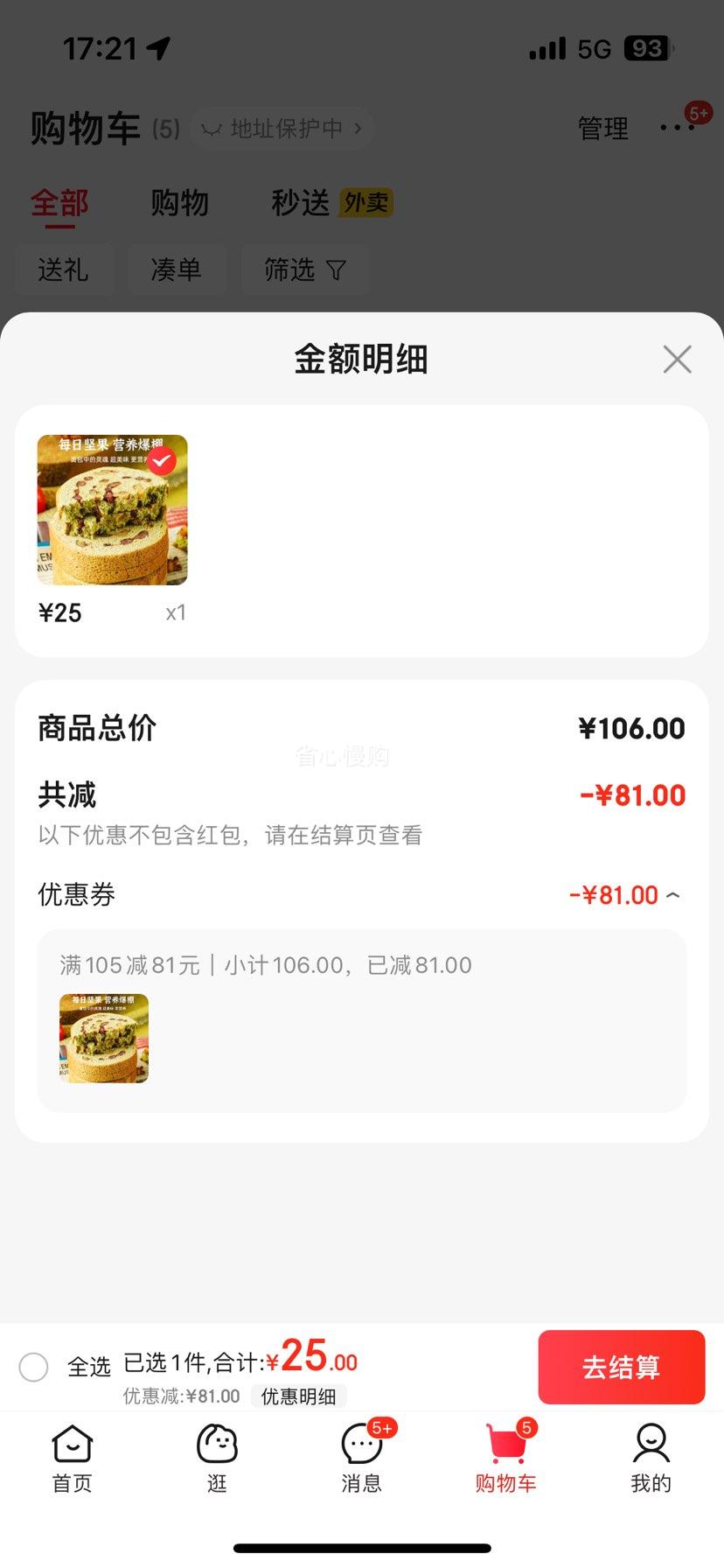Open the ¥25 nut cake product thumbnail
Screen dimensions: 724x1568
112,510
